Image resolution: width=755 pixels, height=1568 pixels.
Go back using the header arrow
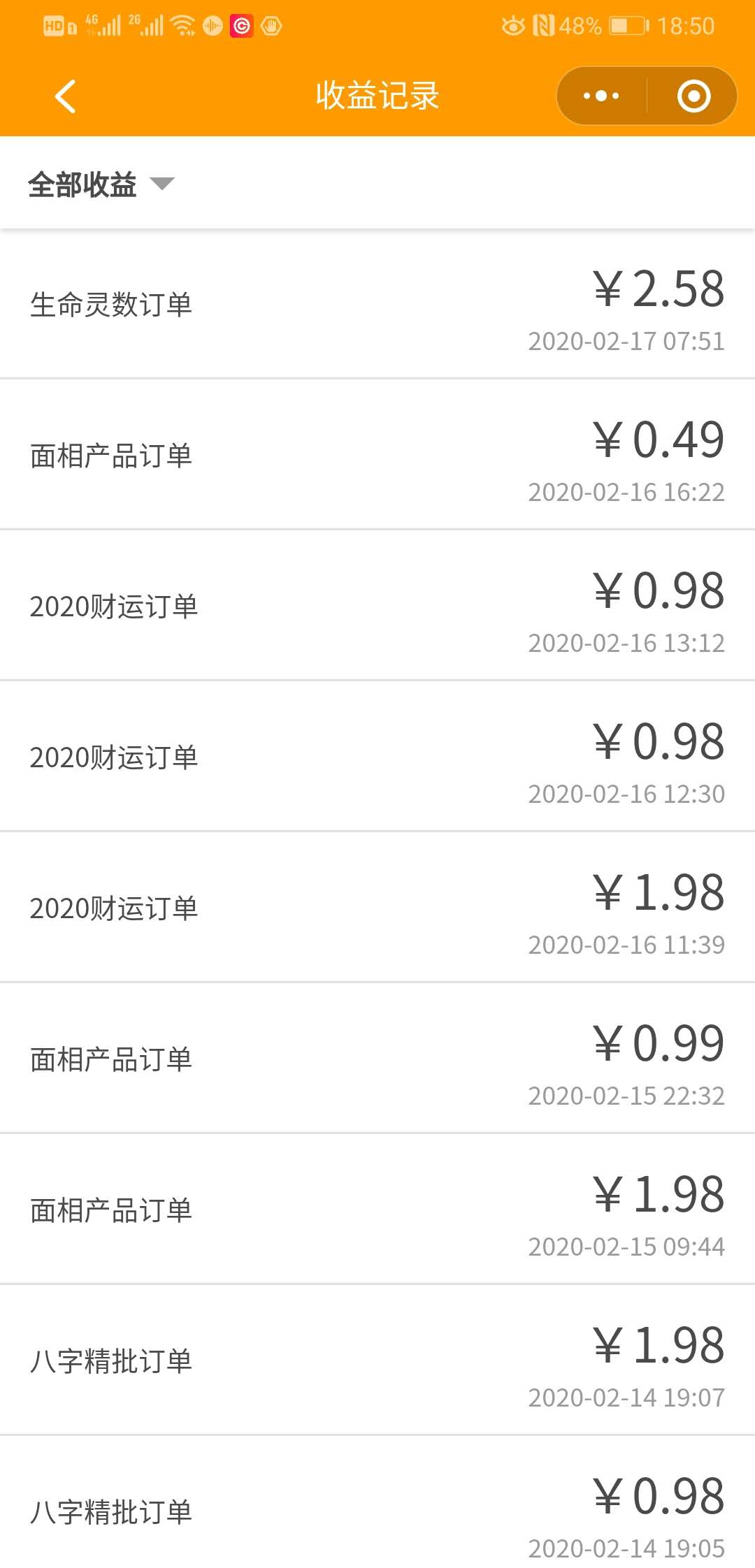(x=65, y=96)
